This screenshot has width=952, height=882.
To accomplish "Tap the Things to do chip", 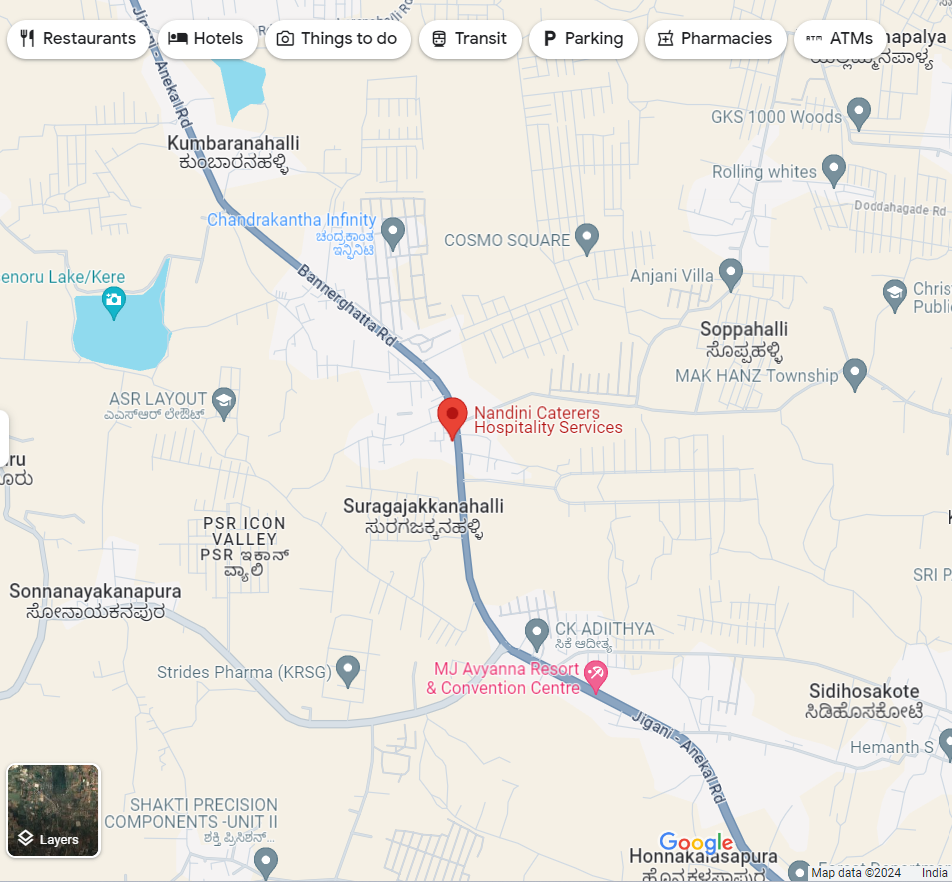I will tap(338, 39).
